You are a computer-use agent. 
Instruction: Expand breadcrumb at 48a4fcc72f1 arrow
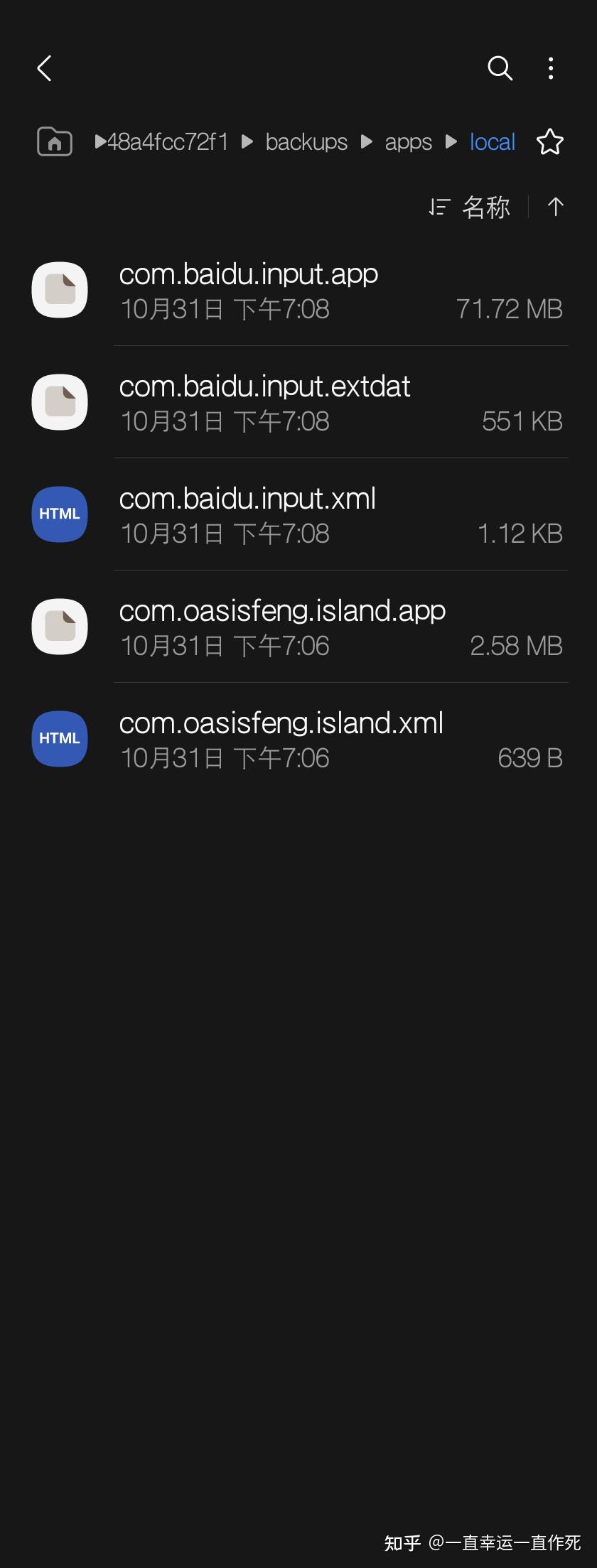pos(99,141)
